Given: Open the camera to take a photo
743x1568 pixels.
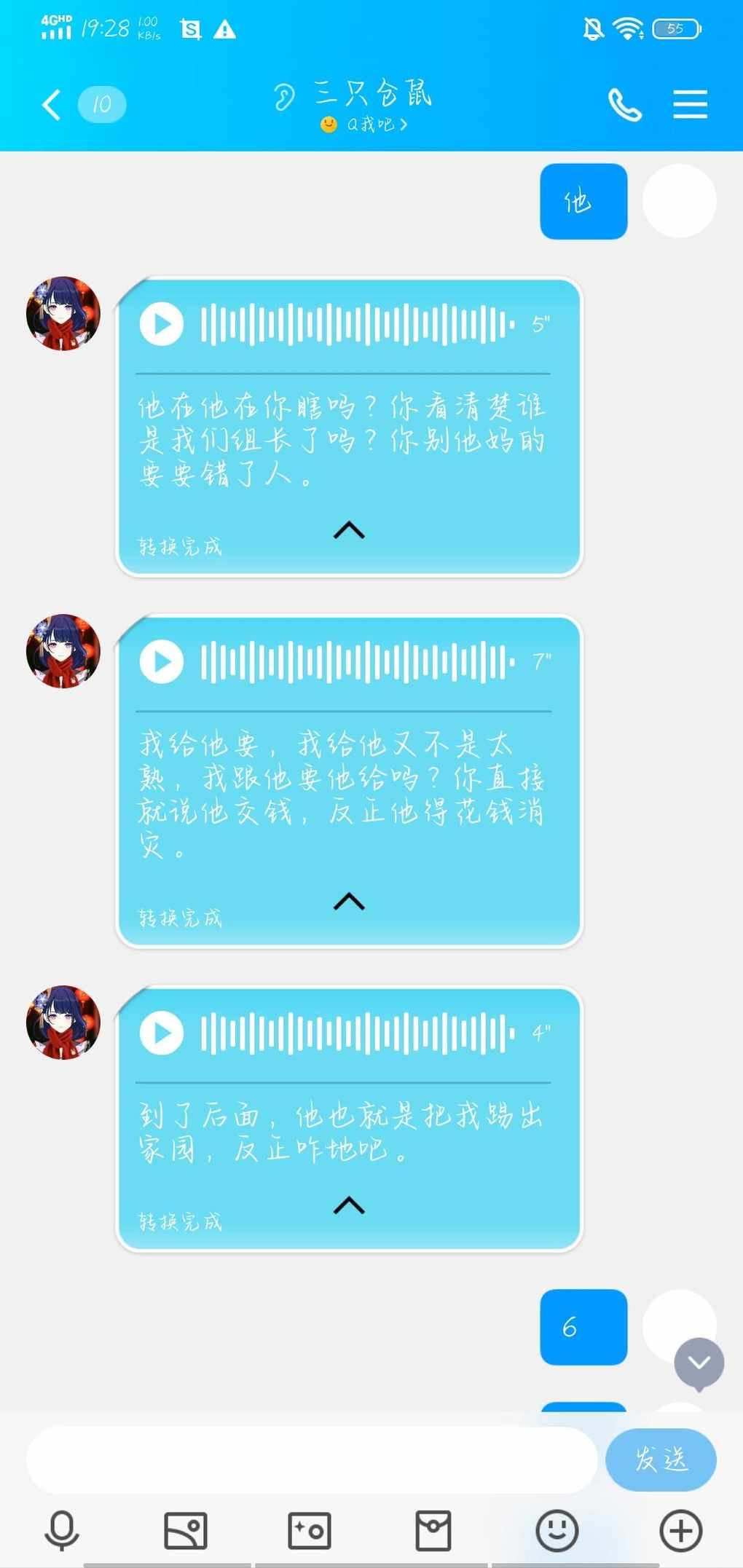Looking at the screenshot, I should 310,1530.
